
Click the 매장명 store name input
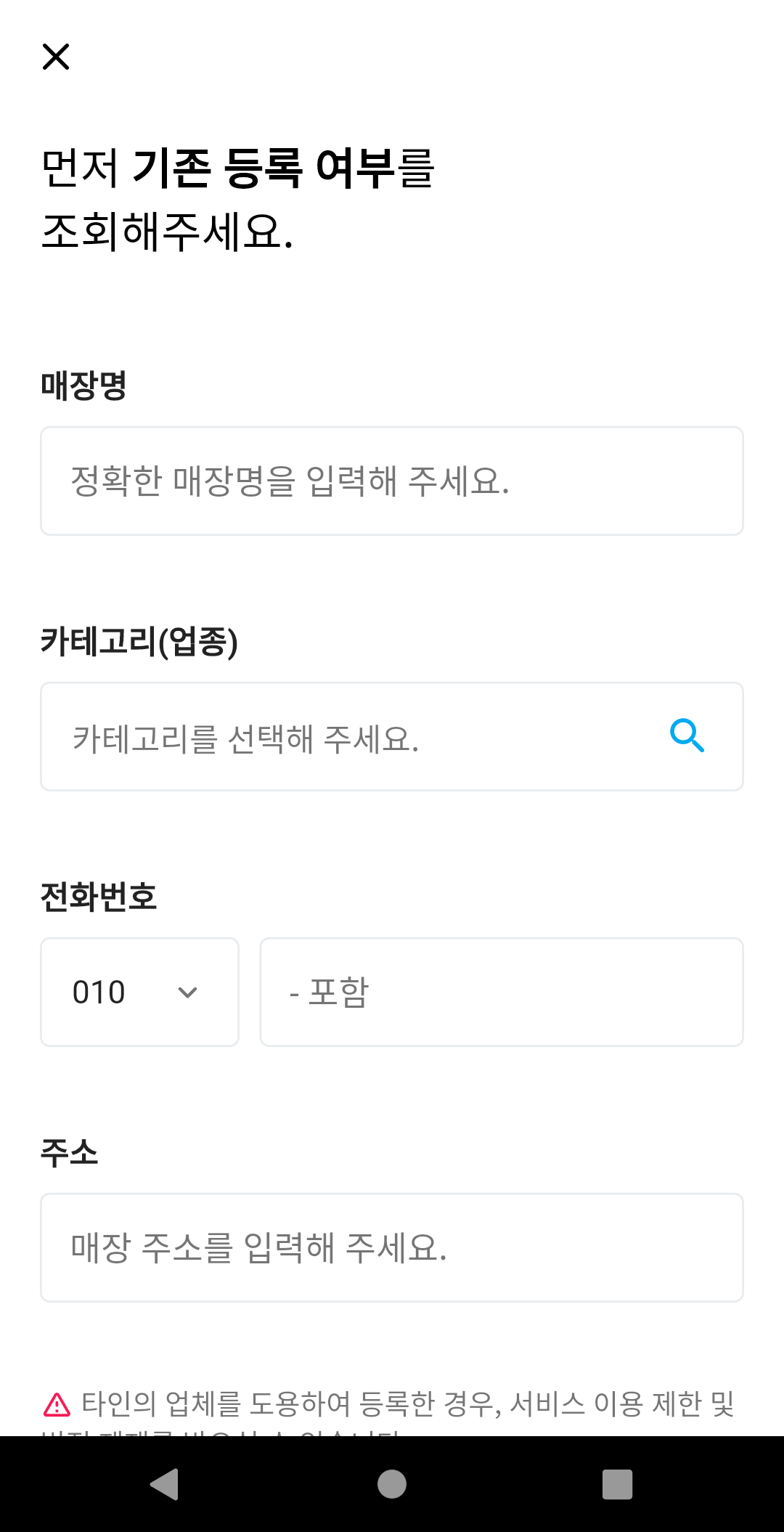tap(392, 479)
